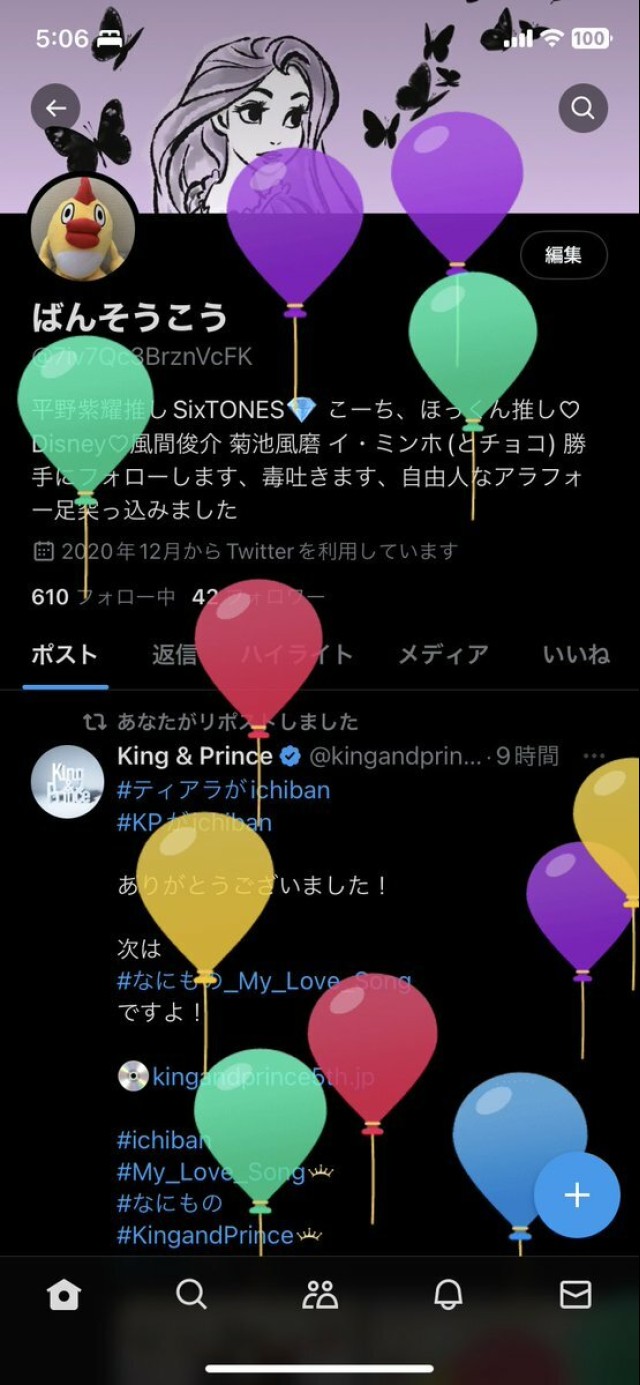Tap the 編集 edit profile button

[x=564, y=255]
